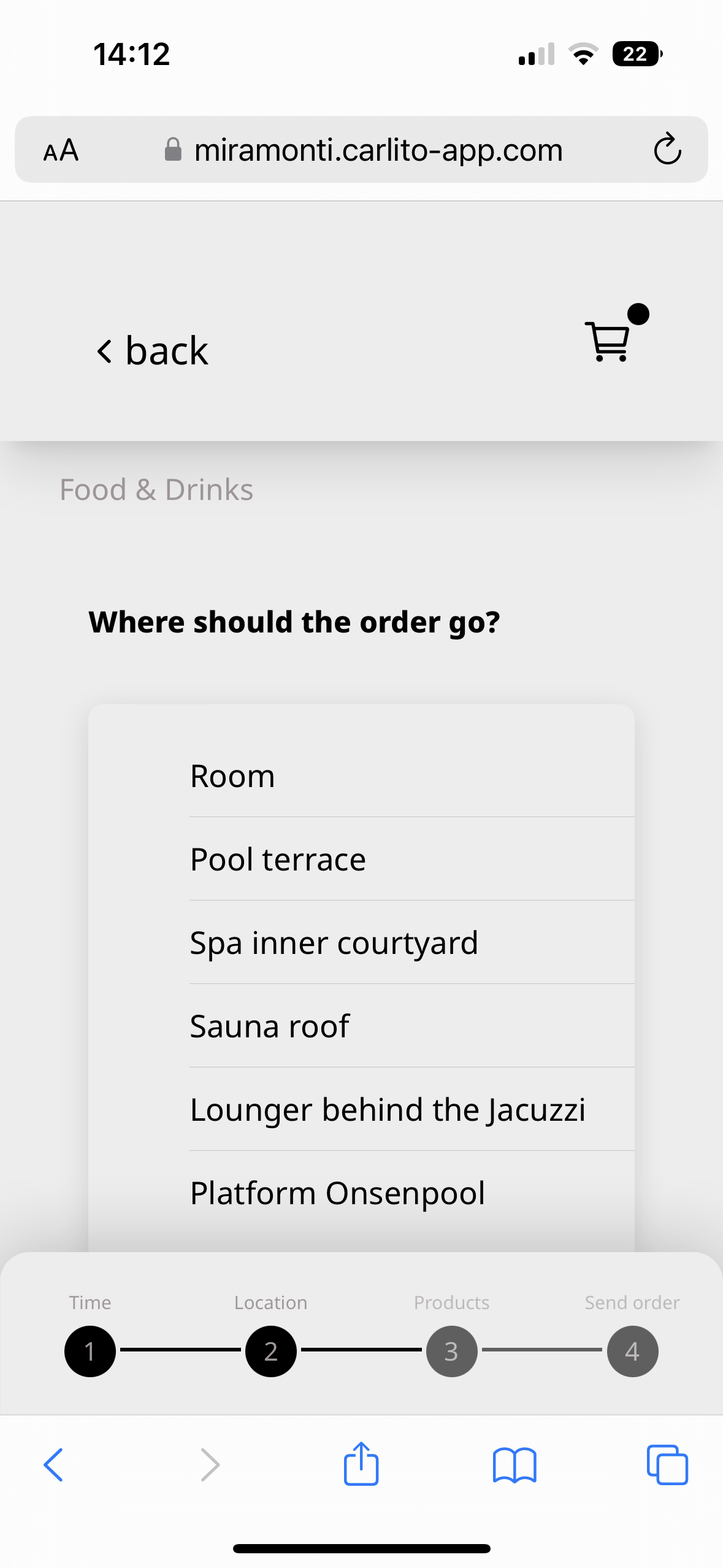
Task: Tap the back link at the top
Action: [x=152, y=350]
